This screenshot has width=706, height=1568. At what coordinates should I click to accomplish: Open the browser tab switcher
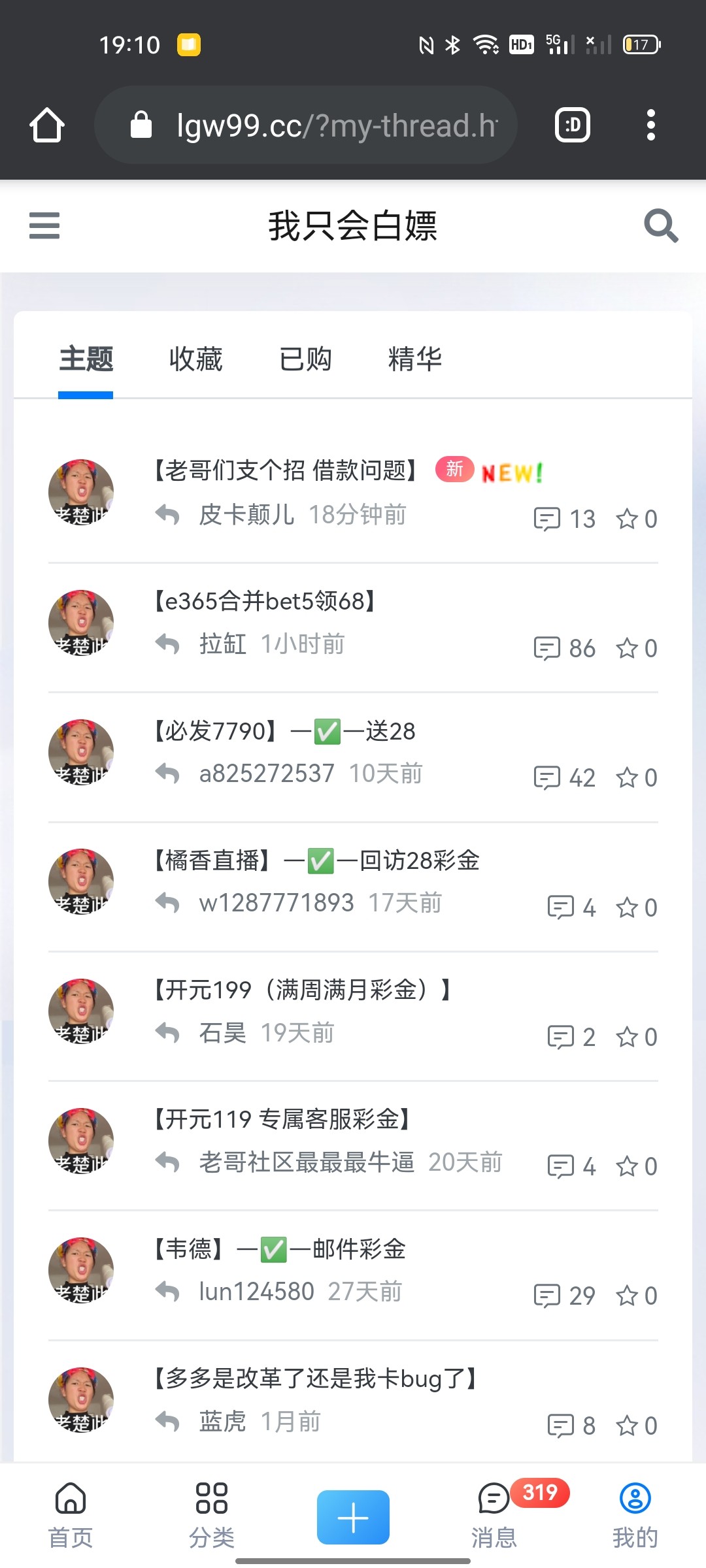click(x=573, y=125)
